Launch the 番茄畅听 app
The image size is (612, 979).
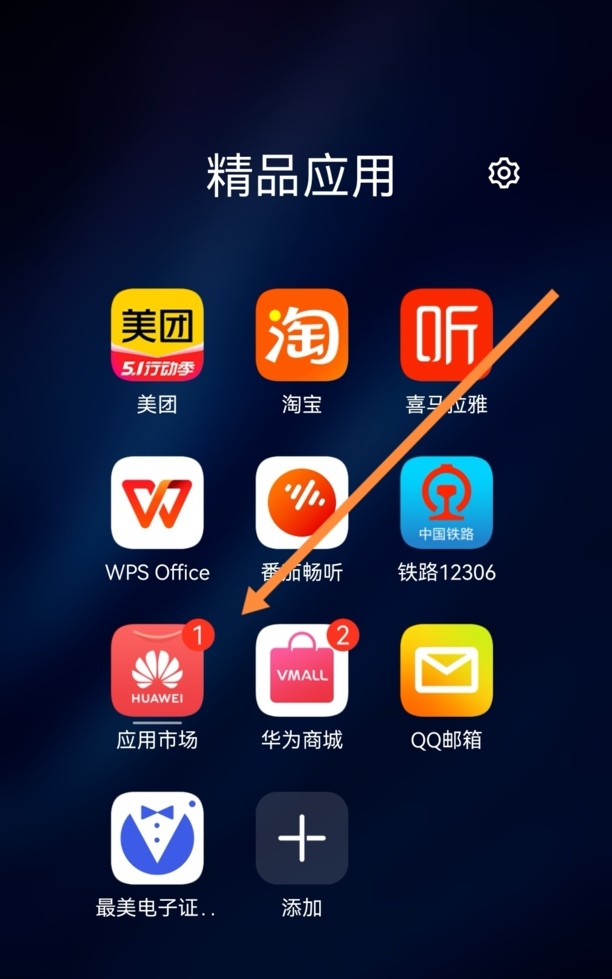tap(302, 502)
